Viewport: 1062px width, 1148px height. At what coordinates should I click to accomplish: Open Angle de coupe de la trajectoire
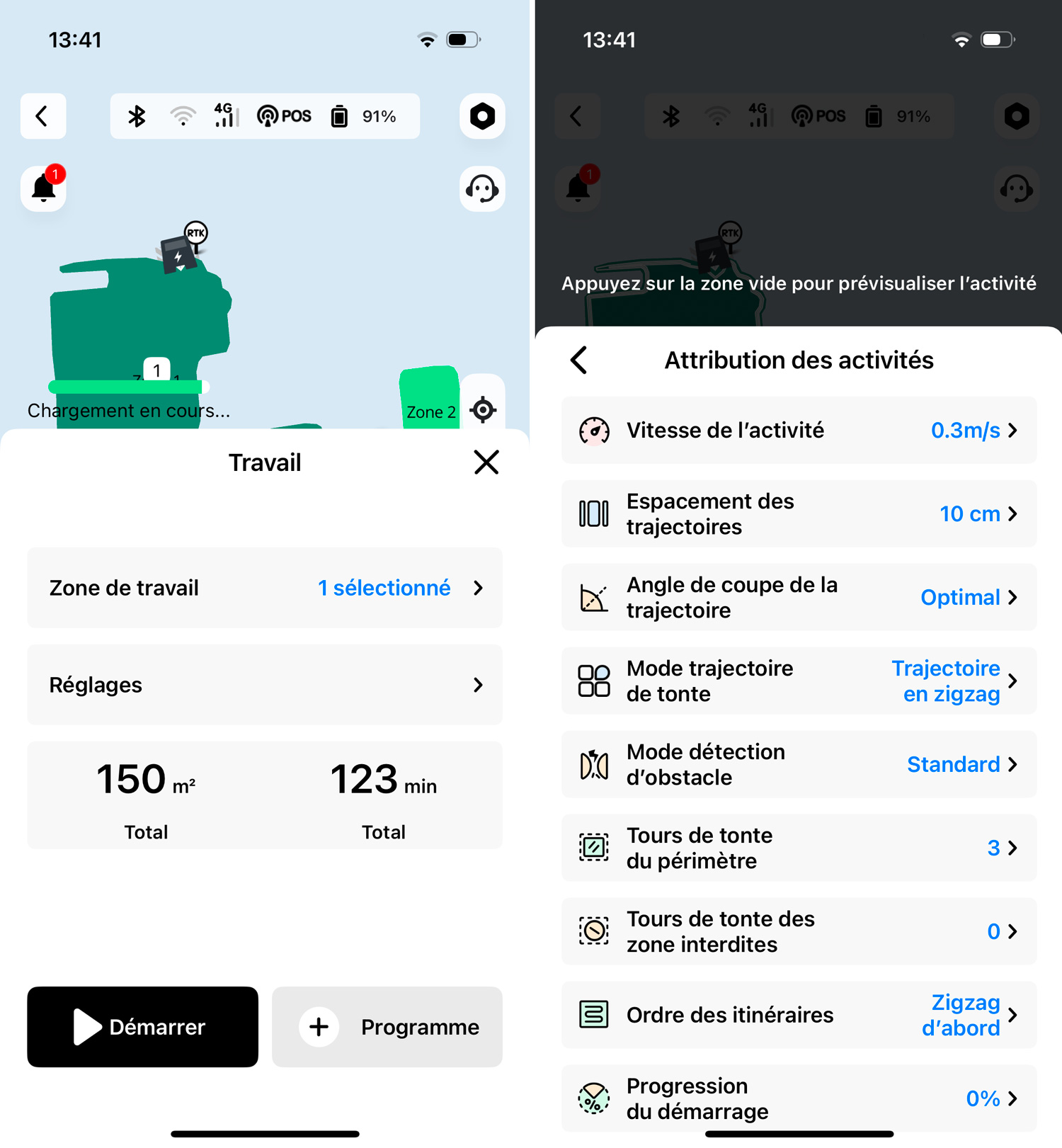(x=799, y=598)
